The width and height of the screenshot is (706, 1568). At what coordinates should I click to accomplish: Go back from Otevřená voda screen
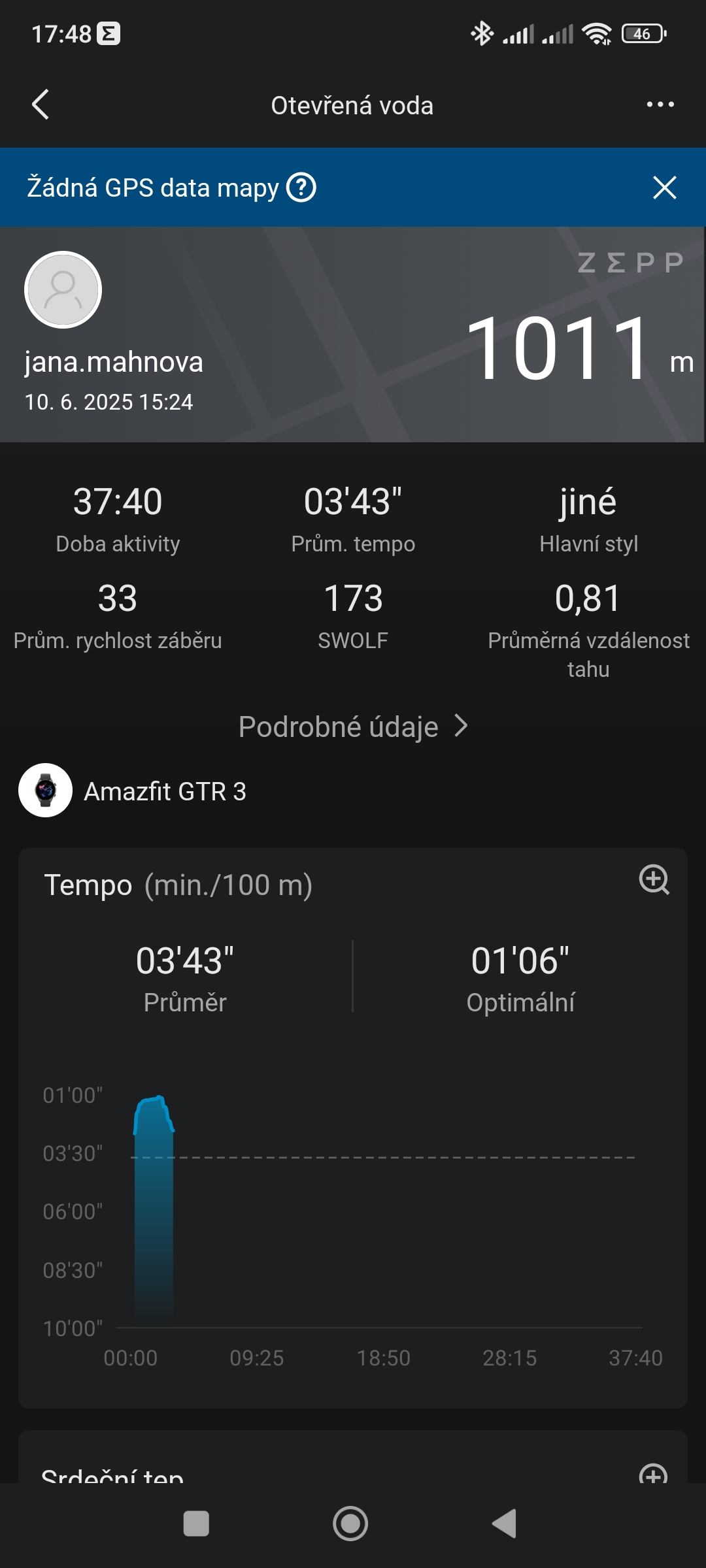41,105
